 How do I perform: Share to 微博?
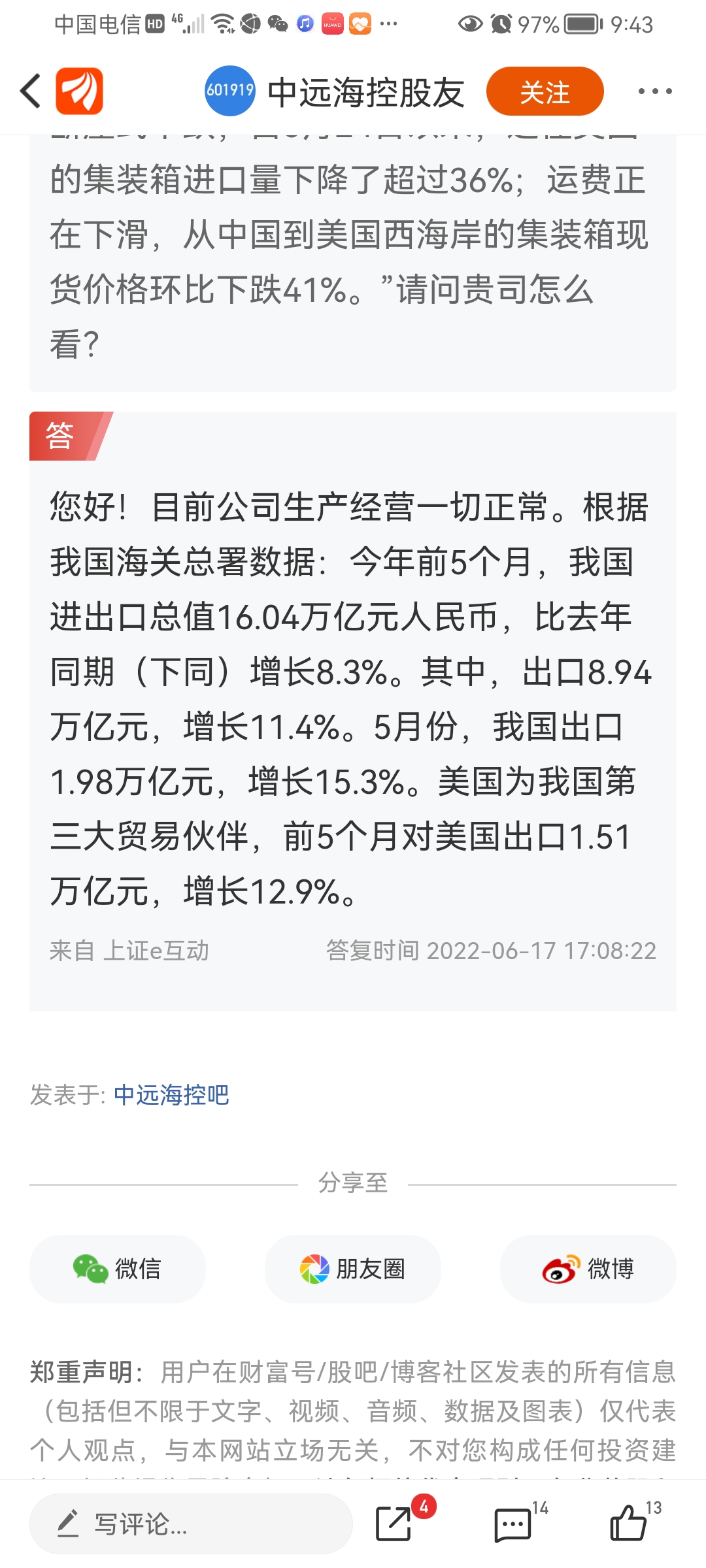tap(588, 1269)
